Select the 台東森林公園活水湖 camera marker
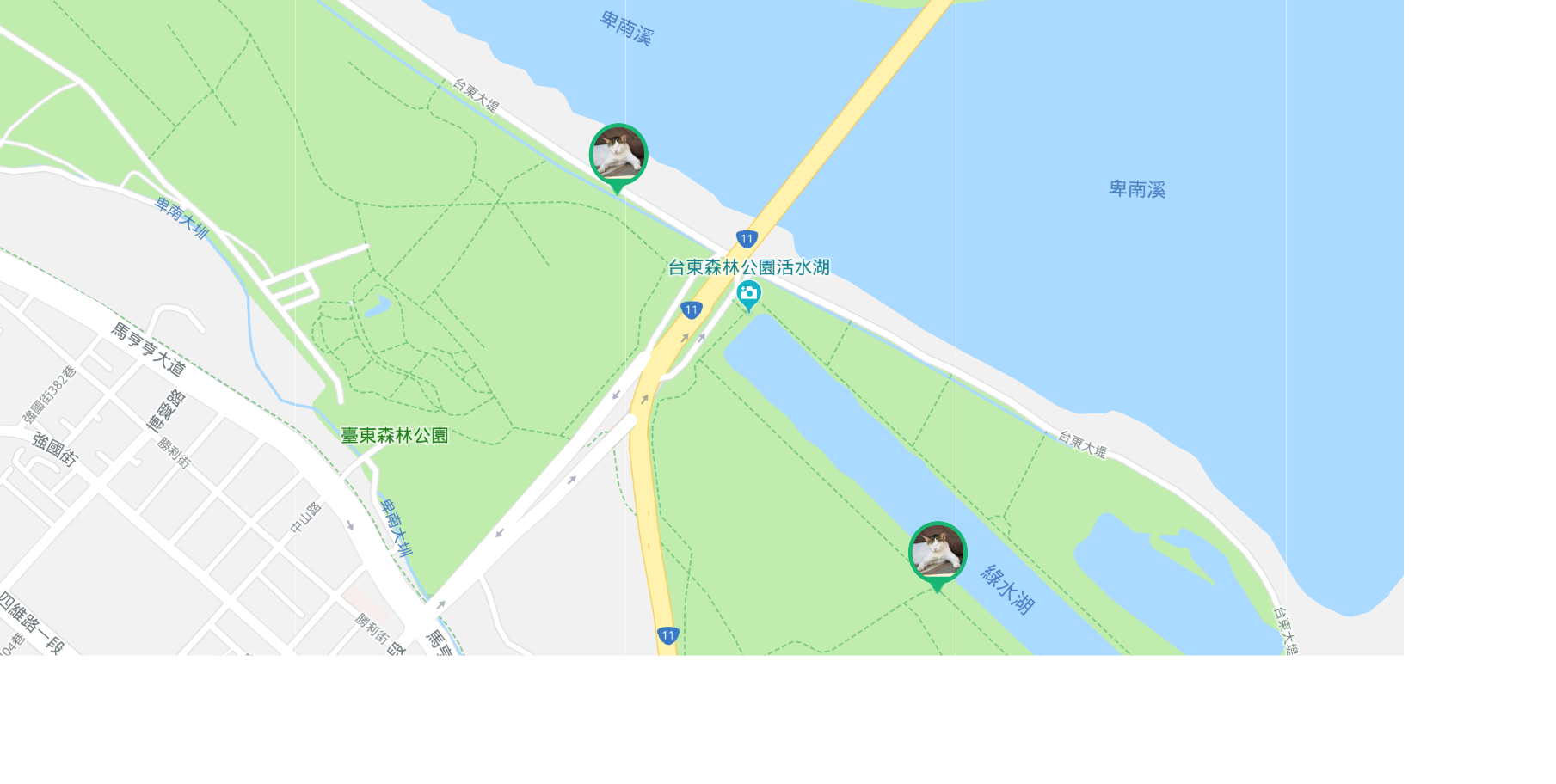Image resolution: width=1556 pixels, height=784 pixels. pos(748,294)
